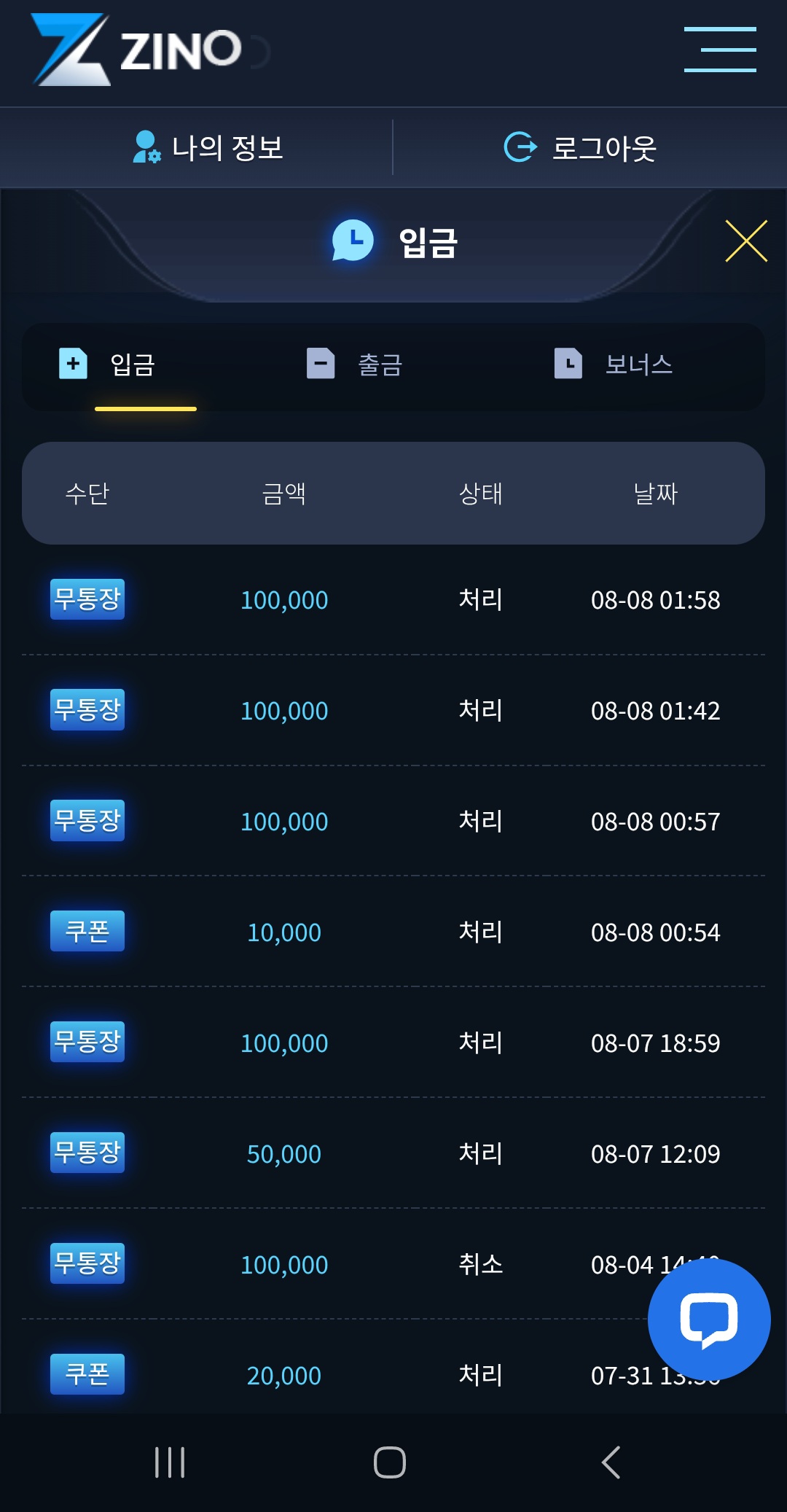Viewport: 787px width, 1512px height.
Task: Tap the ZINO logo to go home
Action: click(x=136, y=50)
